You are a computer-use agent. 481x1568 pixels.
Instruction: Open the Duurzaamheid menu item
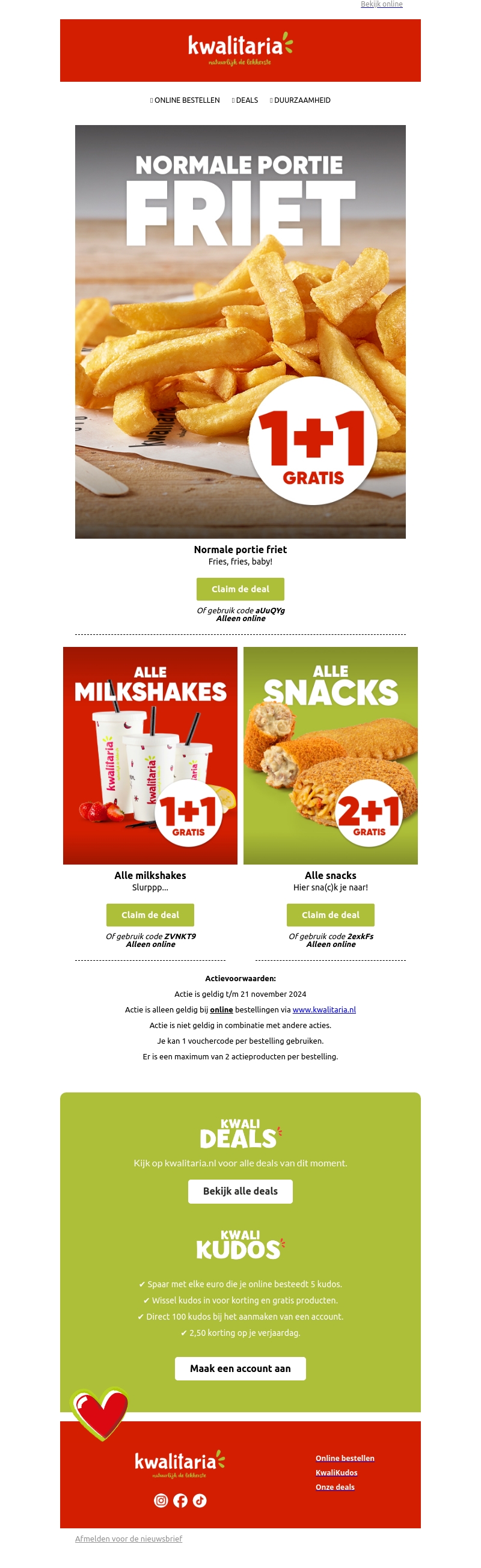click(301, 100)
